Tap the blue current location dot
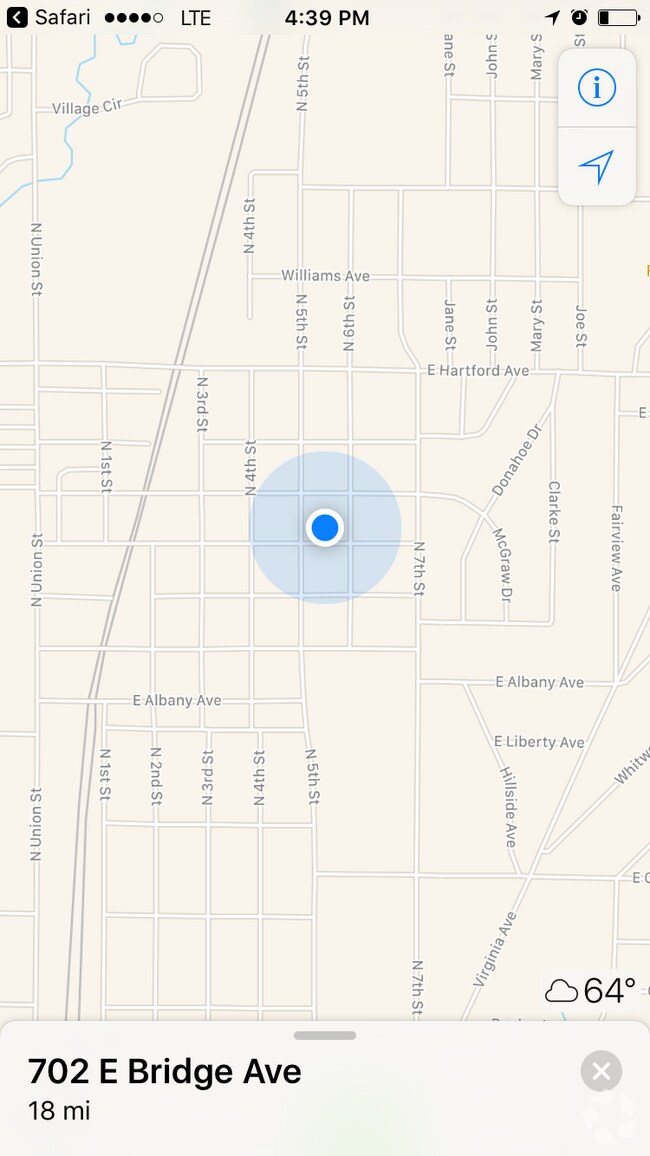The width and height of the screenshot is (650, 1156). [x=325, y=527]
